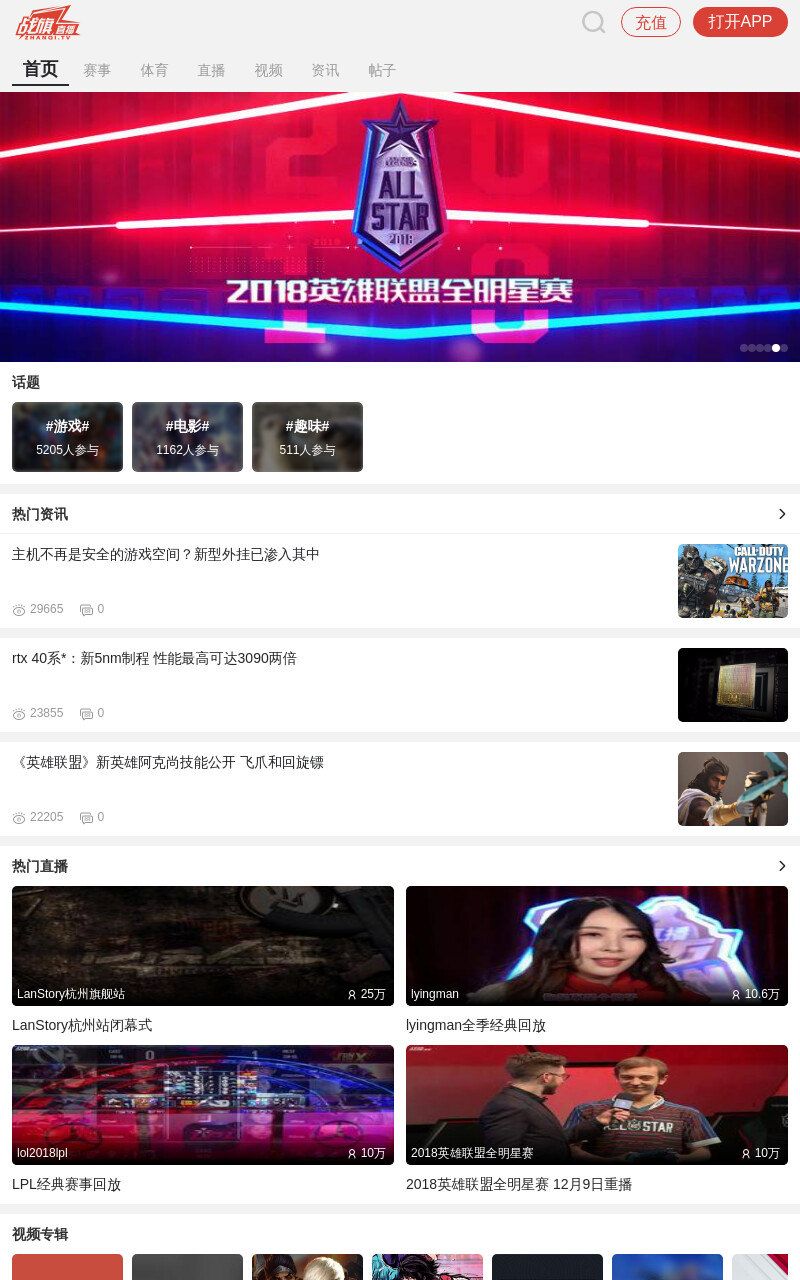Switch to the 直播 tab
Viewport: 800px width, 1280px height.
tap(211, 70)
